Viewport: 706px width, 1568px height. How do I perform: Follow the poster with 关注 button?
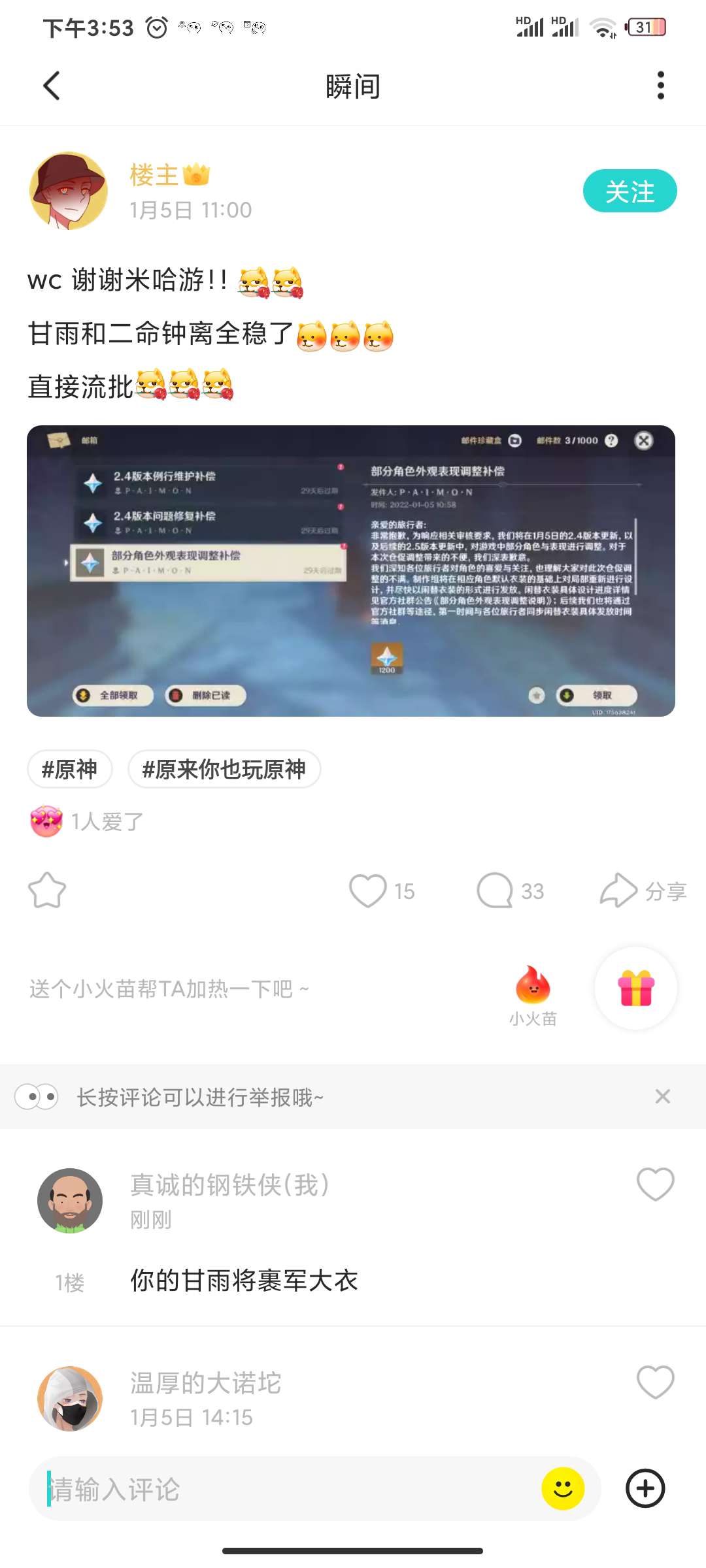click(x=630, y=191)
